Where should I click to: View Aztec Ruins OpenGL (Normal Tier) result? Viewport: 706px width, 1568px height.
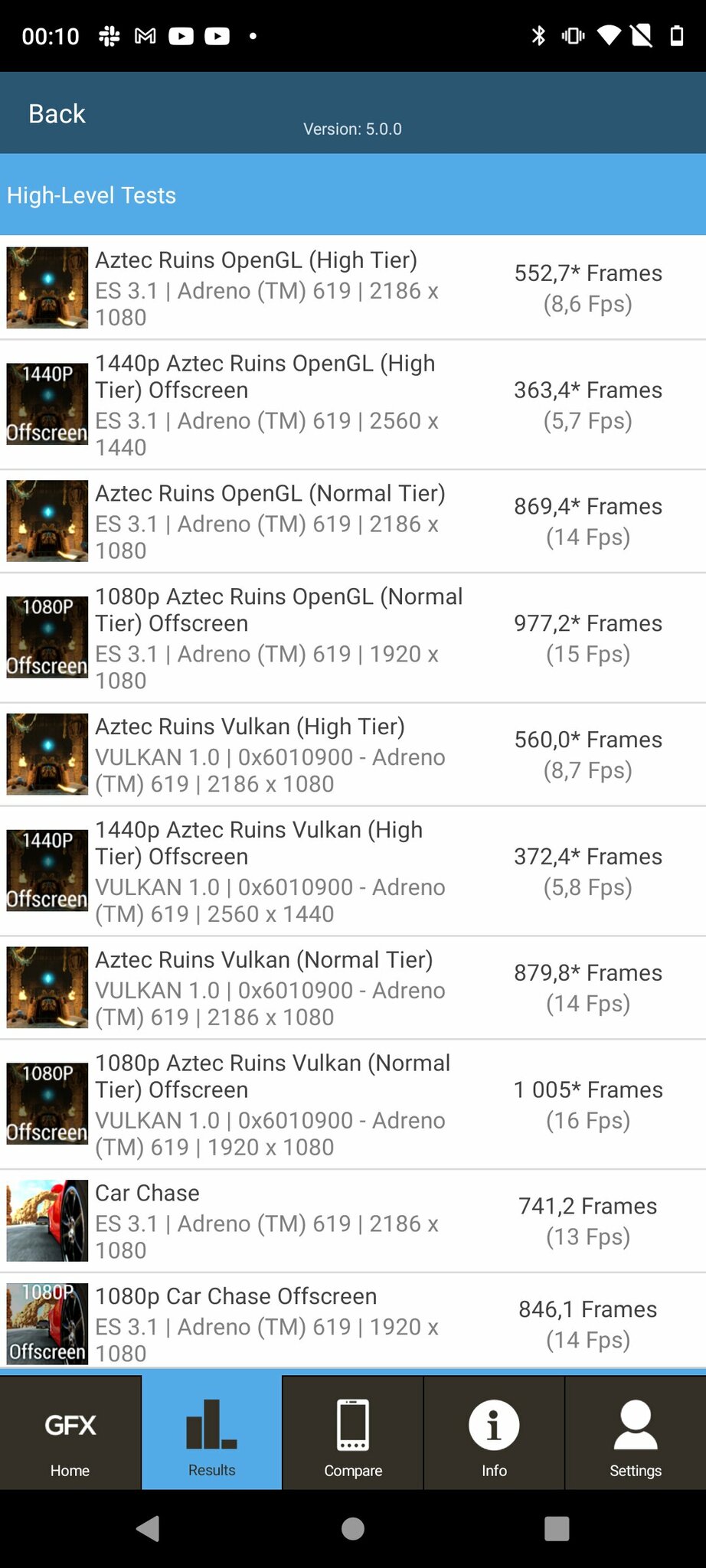352,521
